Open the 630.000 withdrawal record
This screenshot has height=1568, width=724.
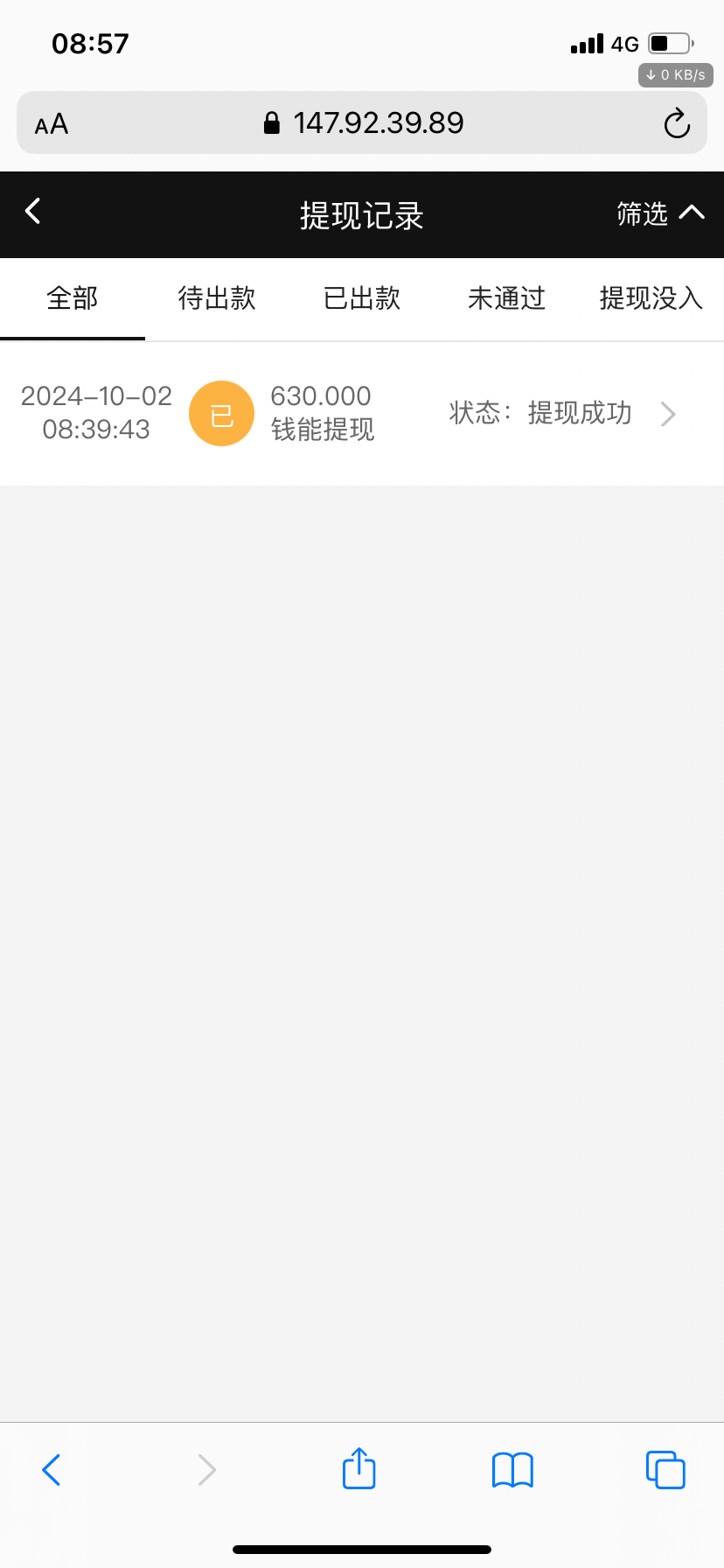point(362,413)
